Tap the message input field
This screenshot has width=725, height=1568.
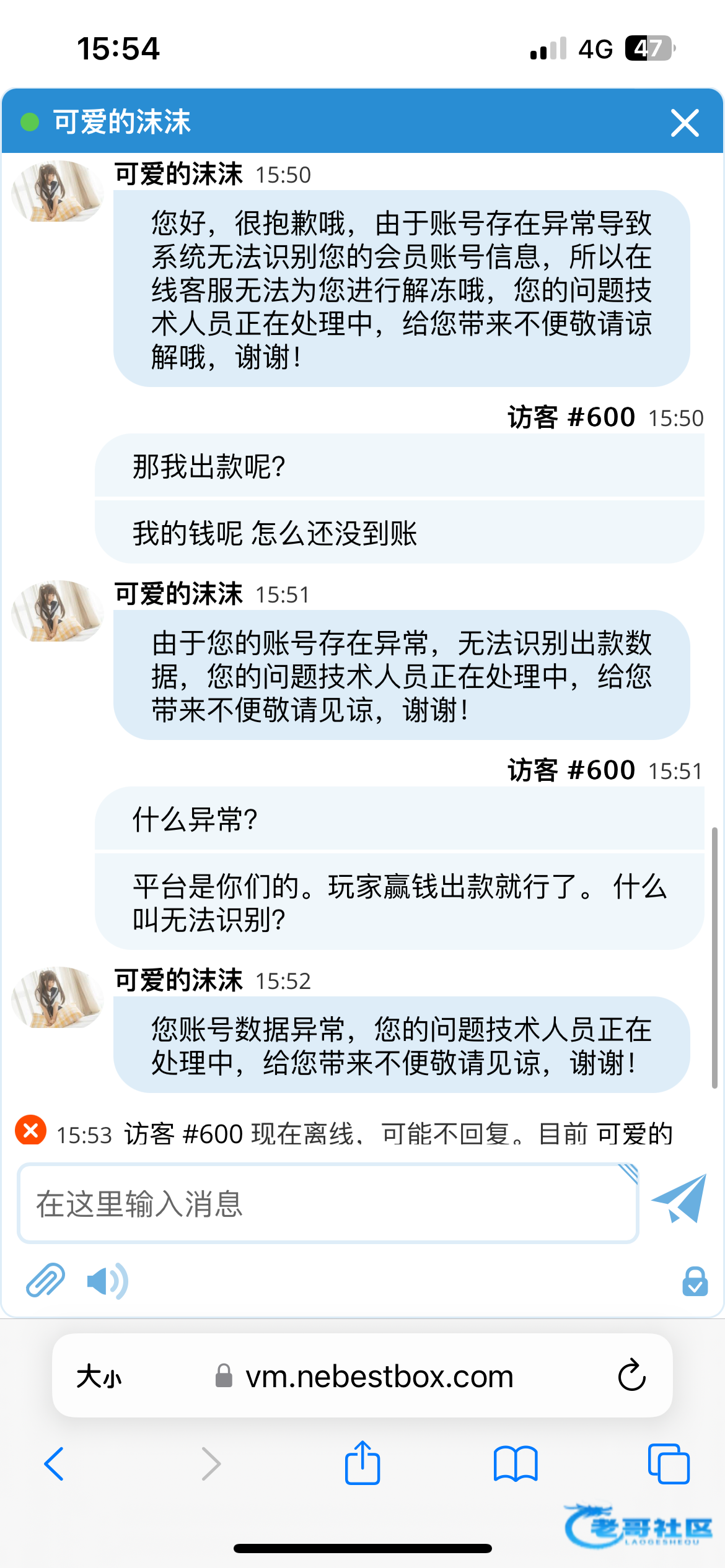327,1203
